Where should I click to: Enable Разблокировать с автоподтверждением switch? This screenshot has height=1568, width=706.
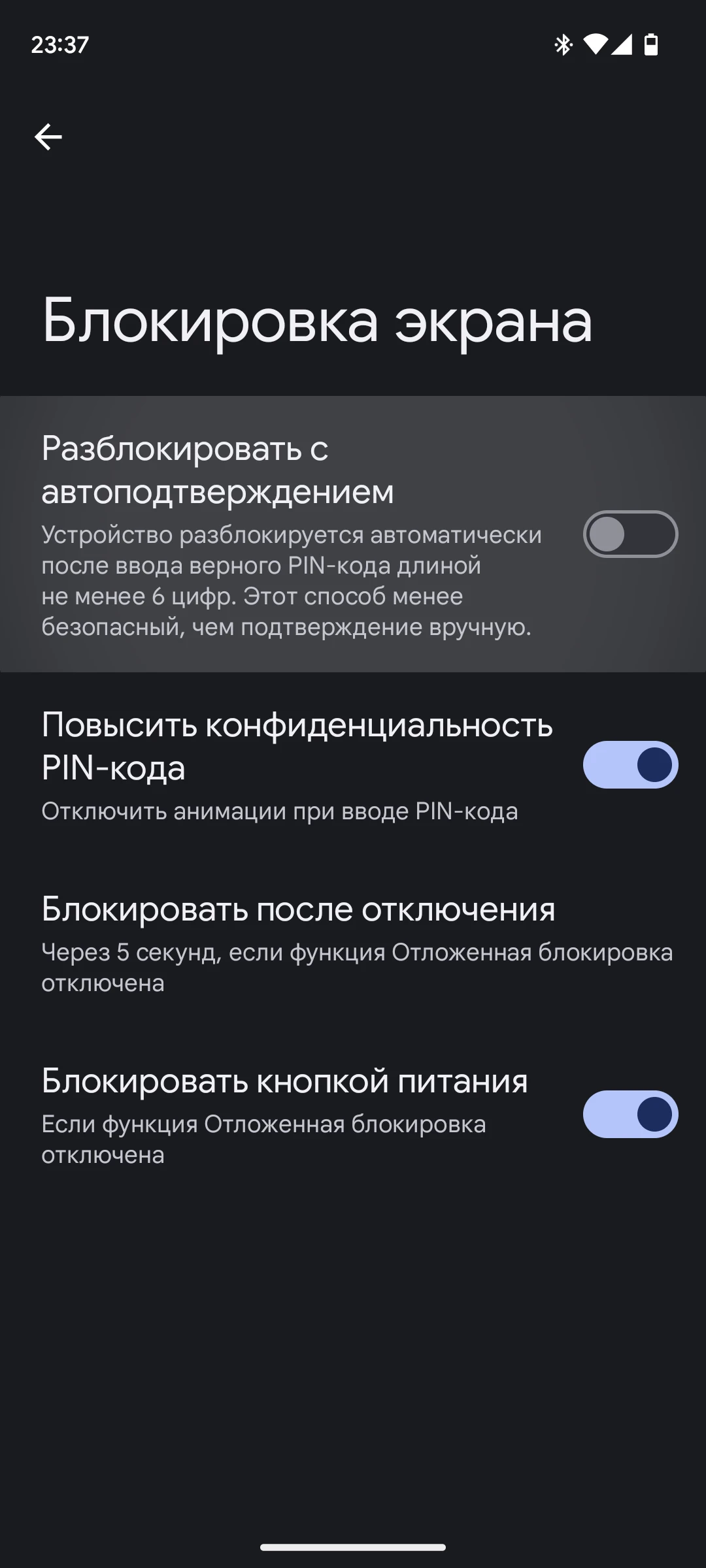630,534
